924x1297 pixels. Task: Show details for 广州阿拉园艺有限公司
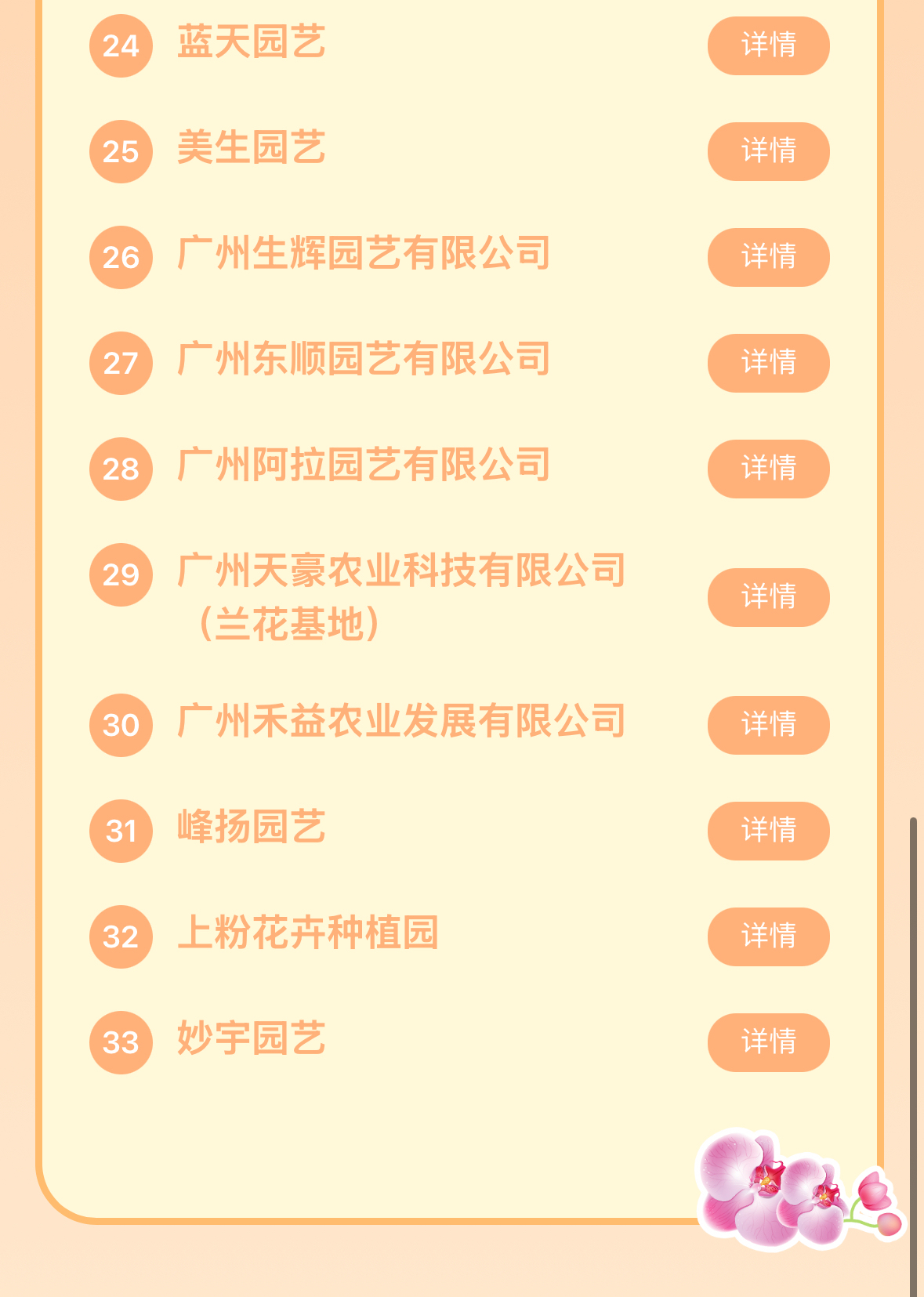(768, 469)
